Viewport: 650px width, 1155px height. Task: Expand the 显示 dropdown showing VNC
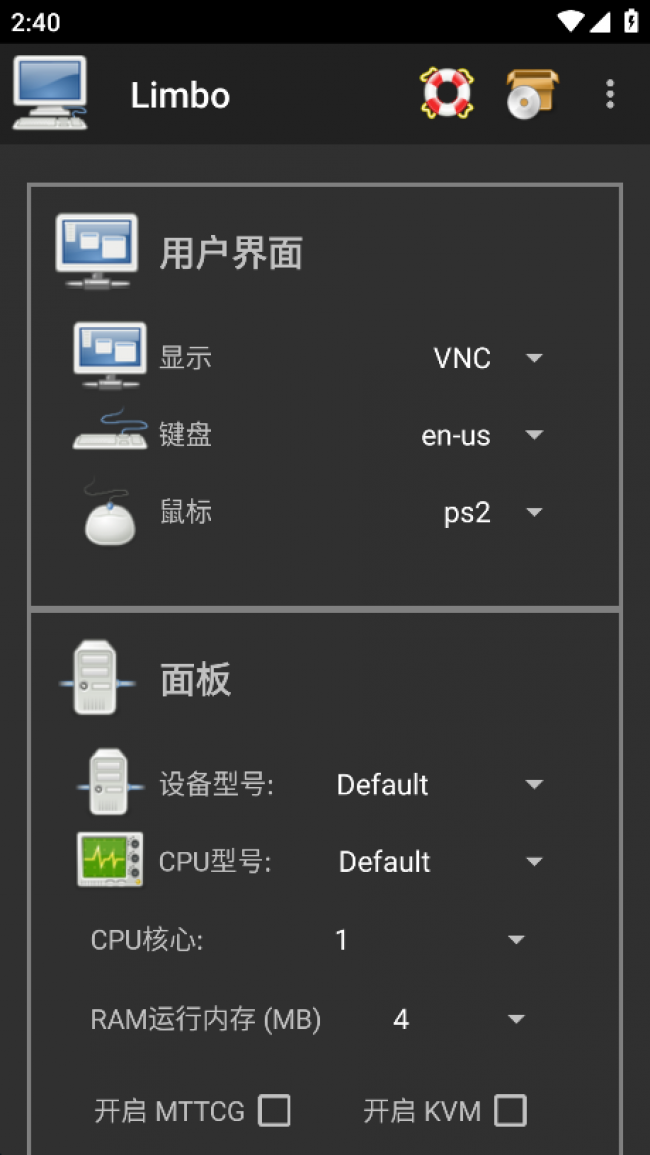pos(487,358)
